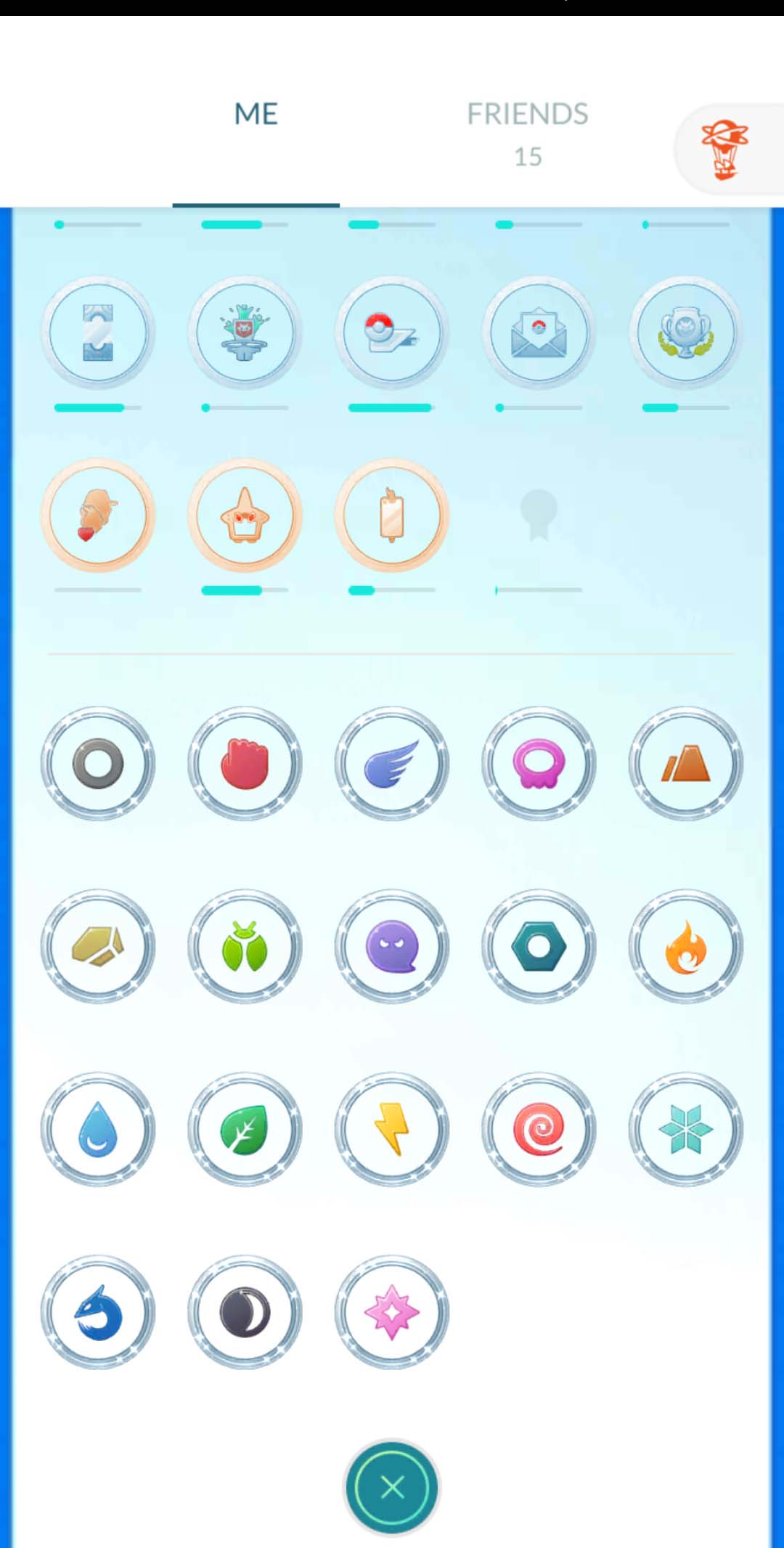Viewport: 784px width, 1548px height.
Task: Open the trophy cup medal
Action: pos(685,333)
